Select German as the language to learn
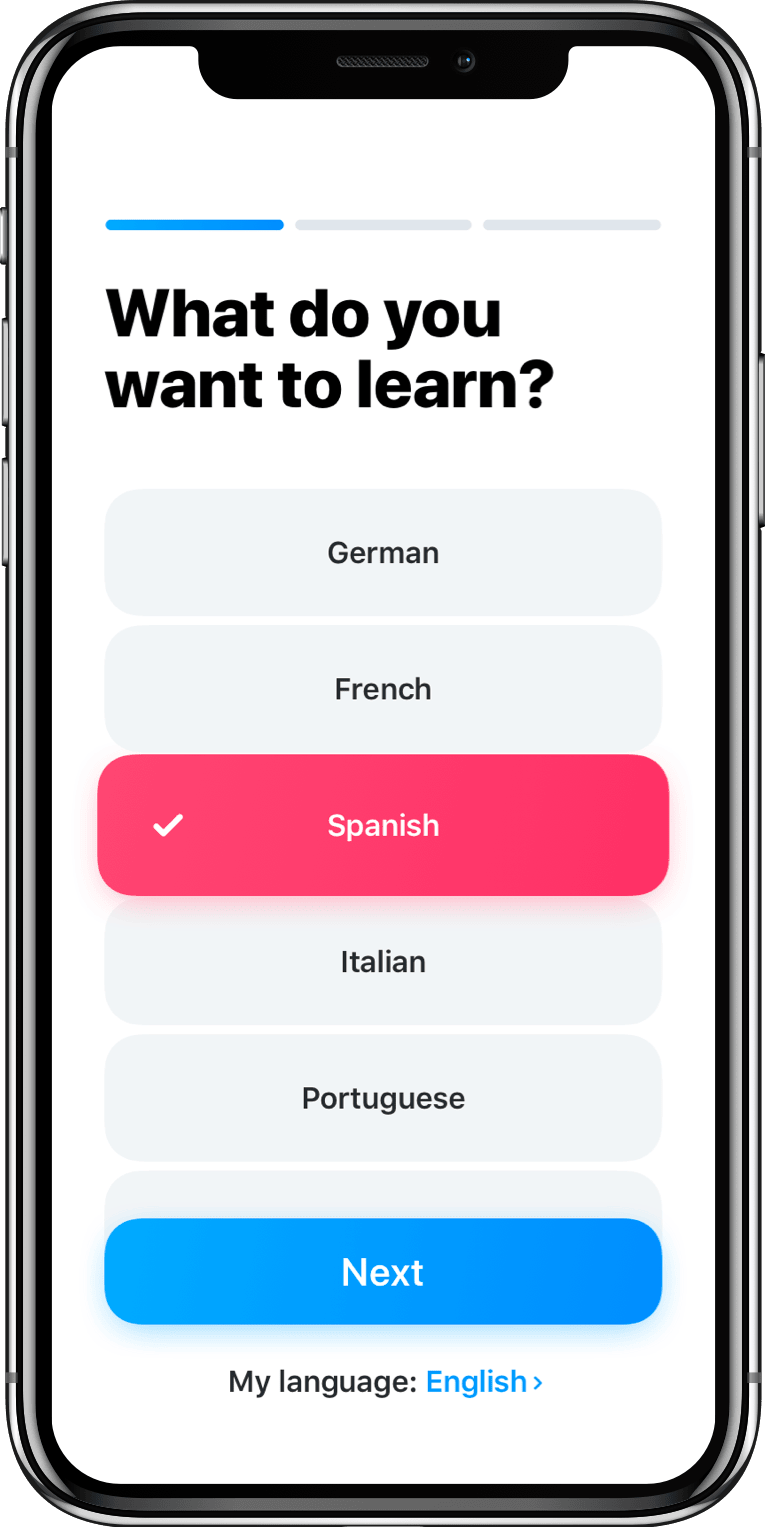 (x=383, y=552)
